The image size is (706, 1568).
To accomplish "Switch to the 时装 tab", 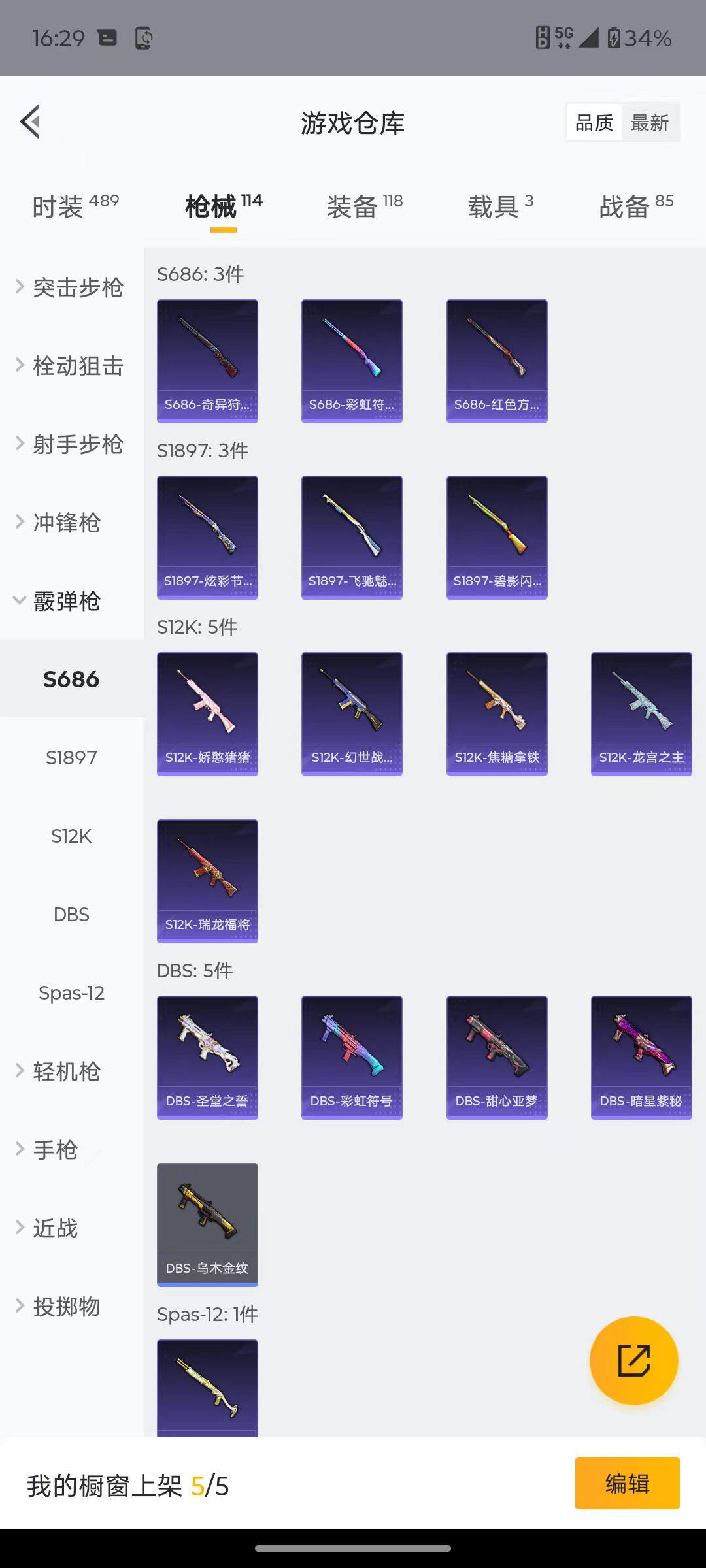I will click(75, 206).
